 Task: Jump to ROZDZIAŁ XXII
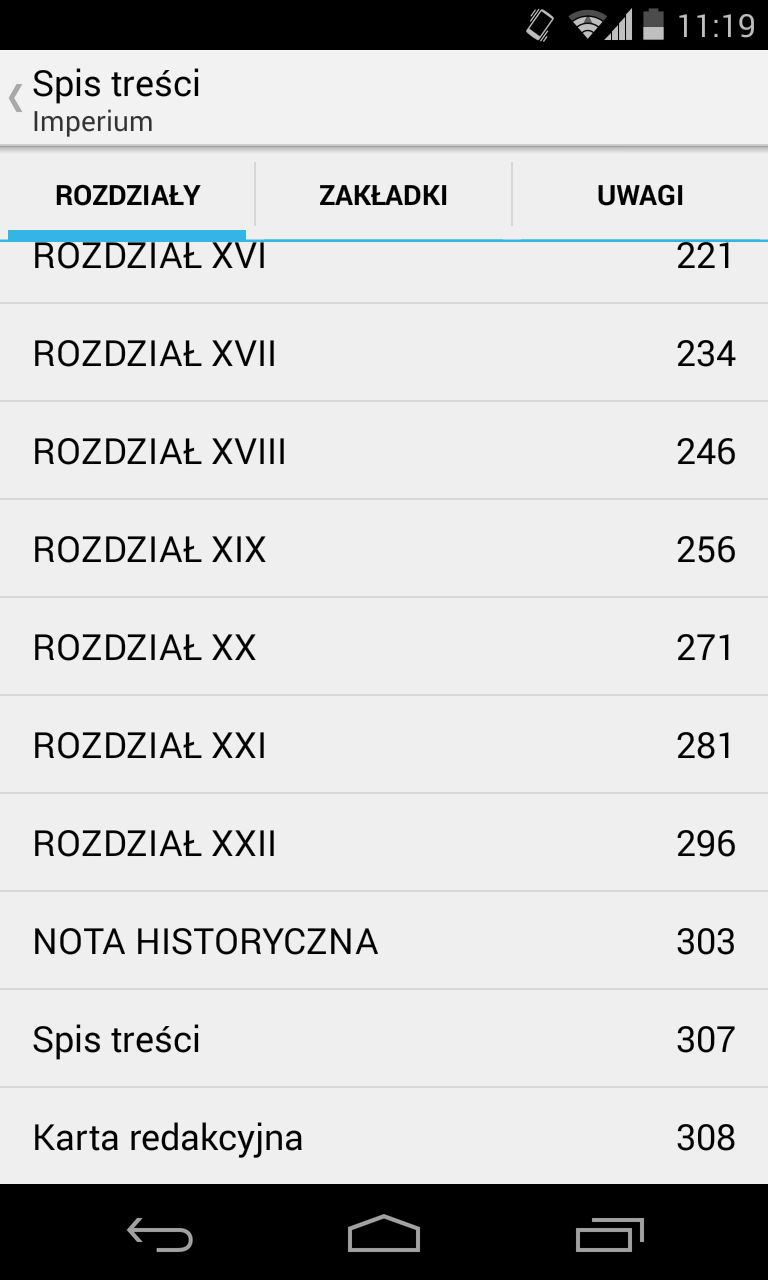point(384,843)
